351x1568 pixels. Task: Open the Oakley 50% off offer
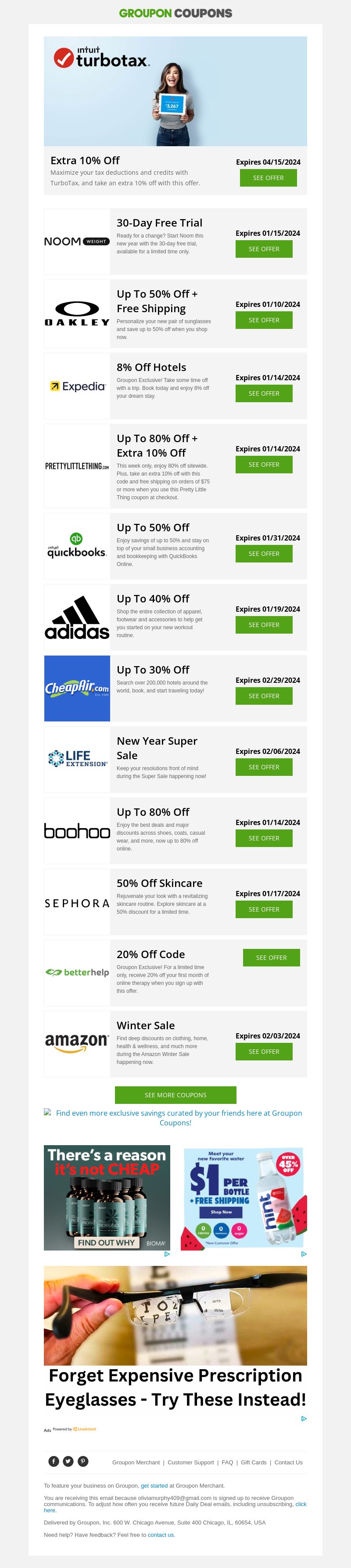click(x=263, y=320)
